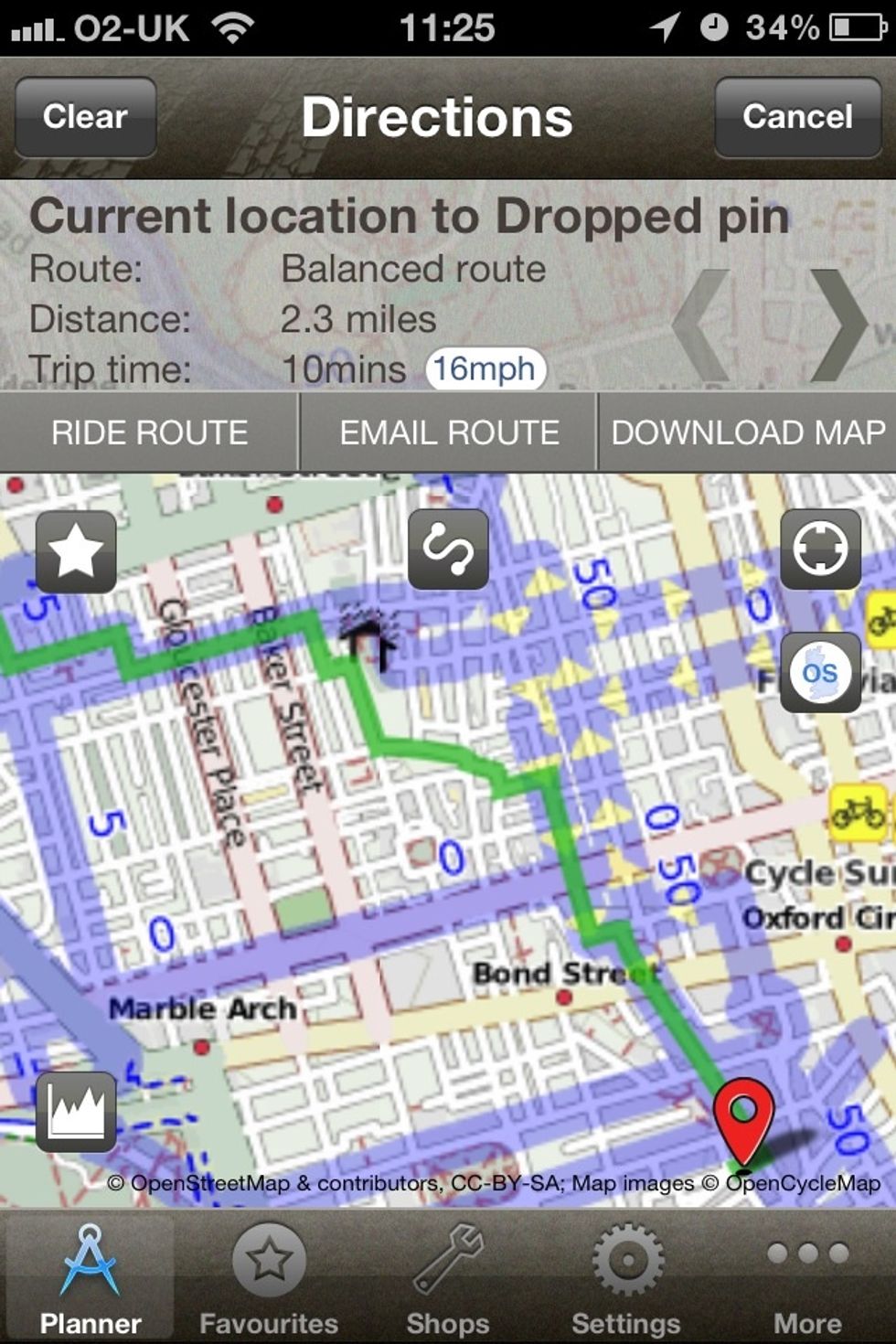Tap the 16mph speed badge
This screenshot has width=896, height=1344.
point(486,368)
